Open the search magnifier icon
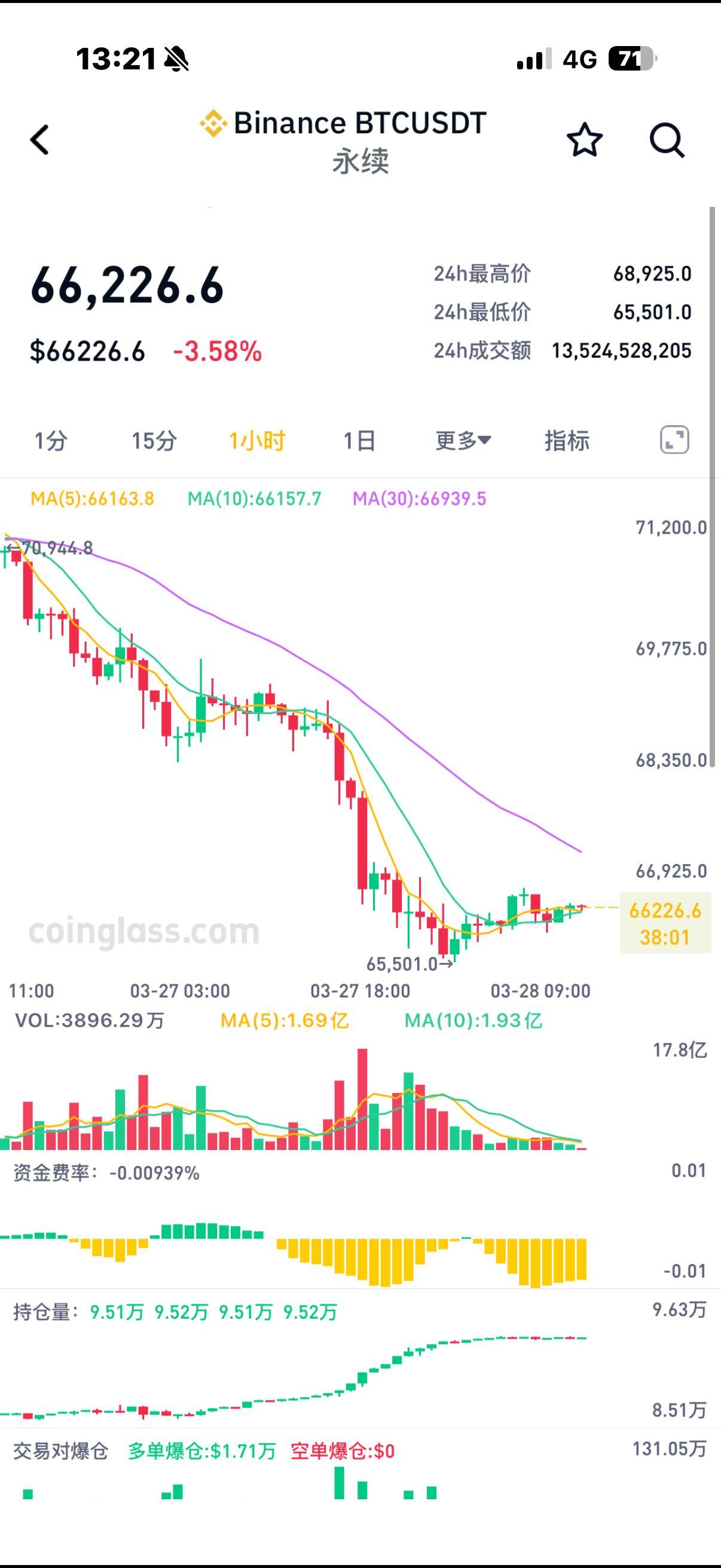721x1568 pixels. coord(667,140)
